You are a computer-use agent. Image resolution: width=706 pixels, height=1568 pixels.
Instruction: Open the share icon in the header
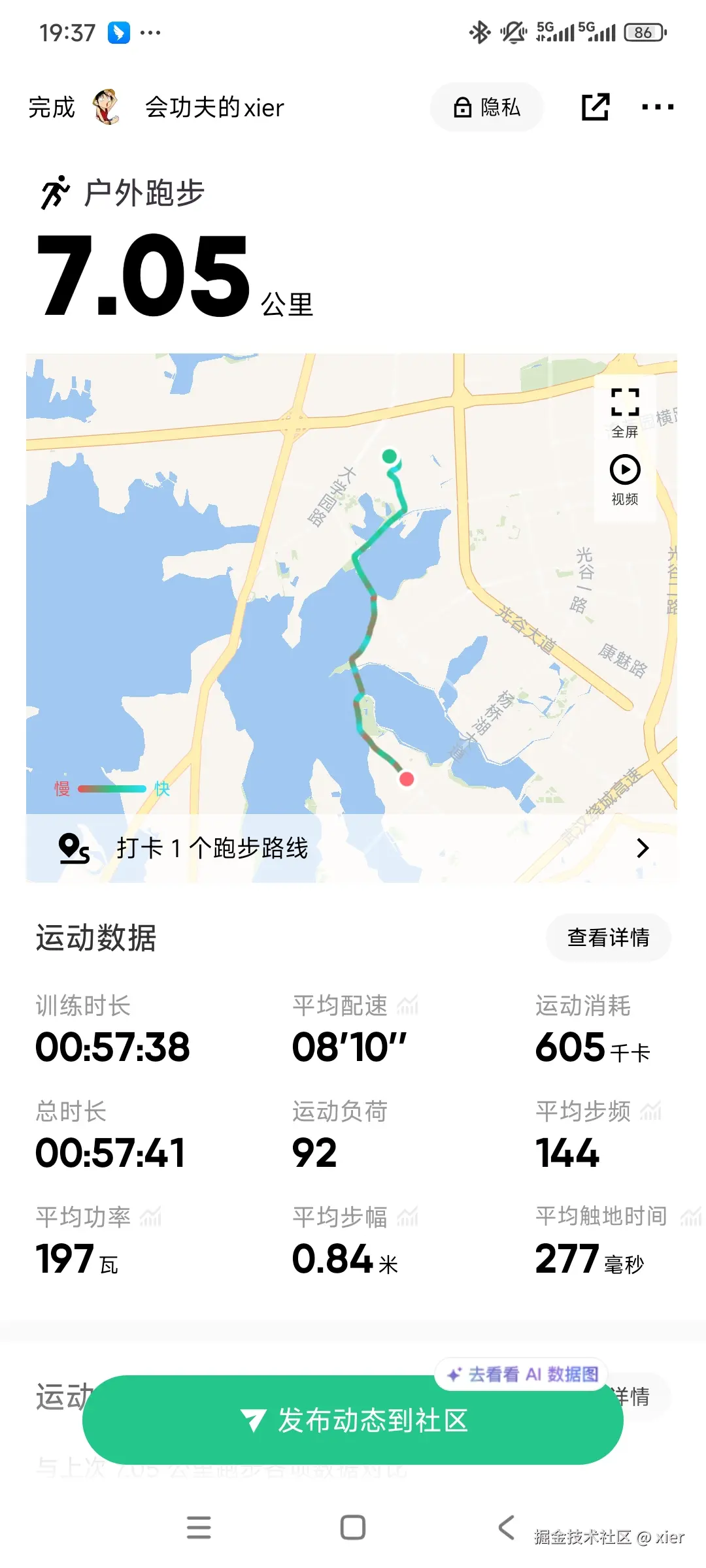point(596,107)
